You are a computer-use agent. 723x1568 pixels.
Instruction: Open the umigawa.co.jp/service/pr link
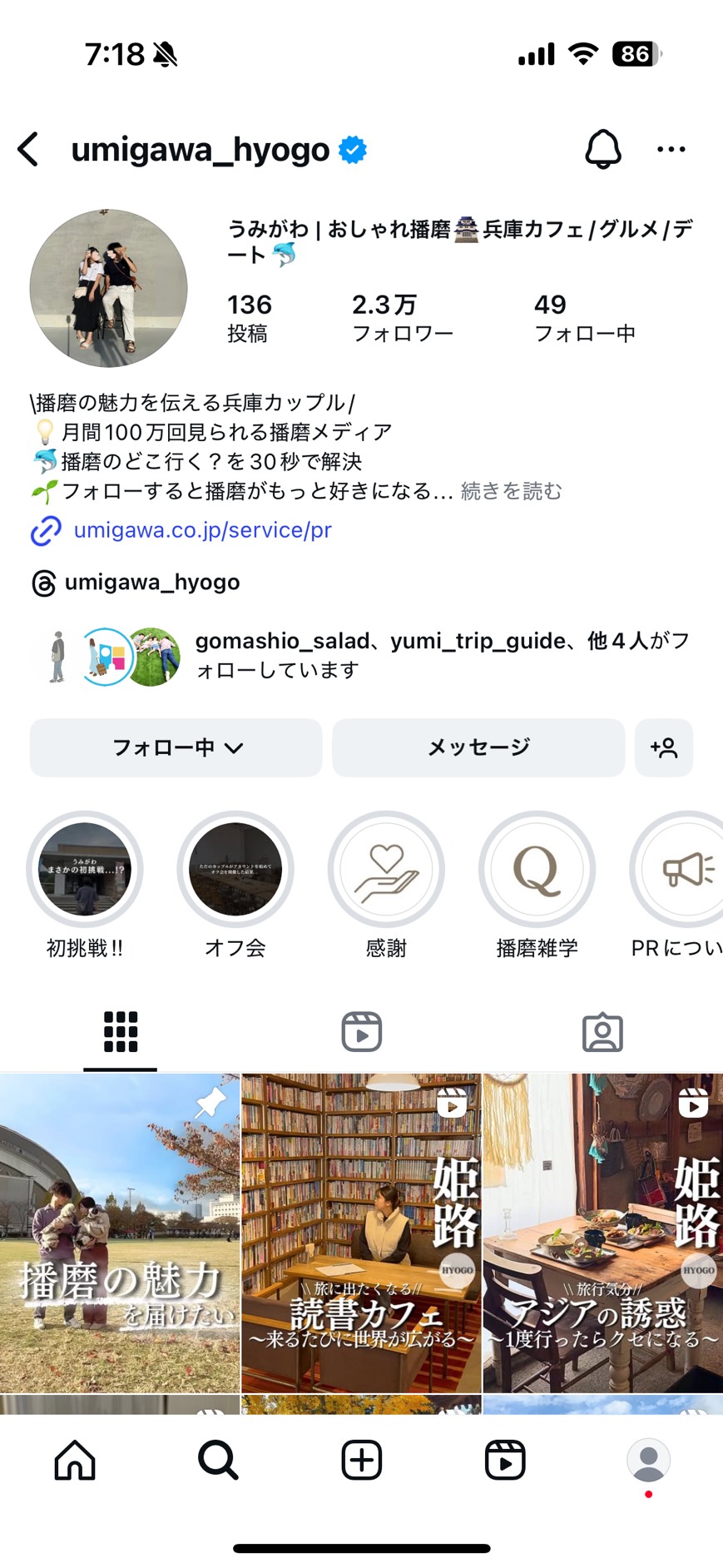point(202,530)
